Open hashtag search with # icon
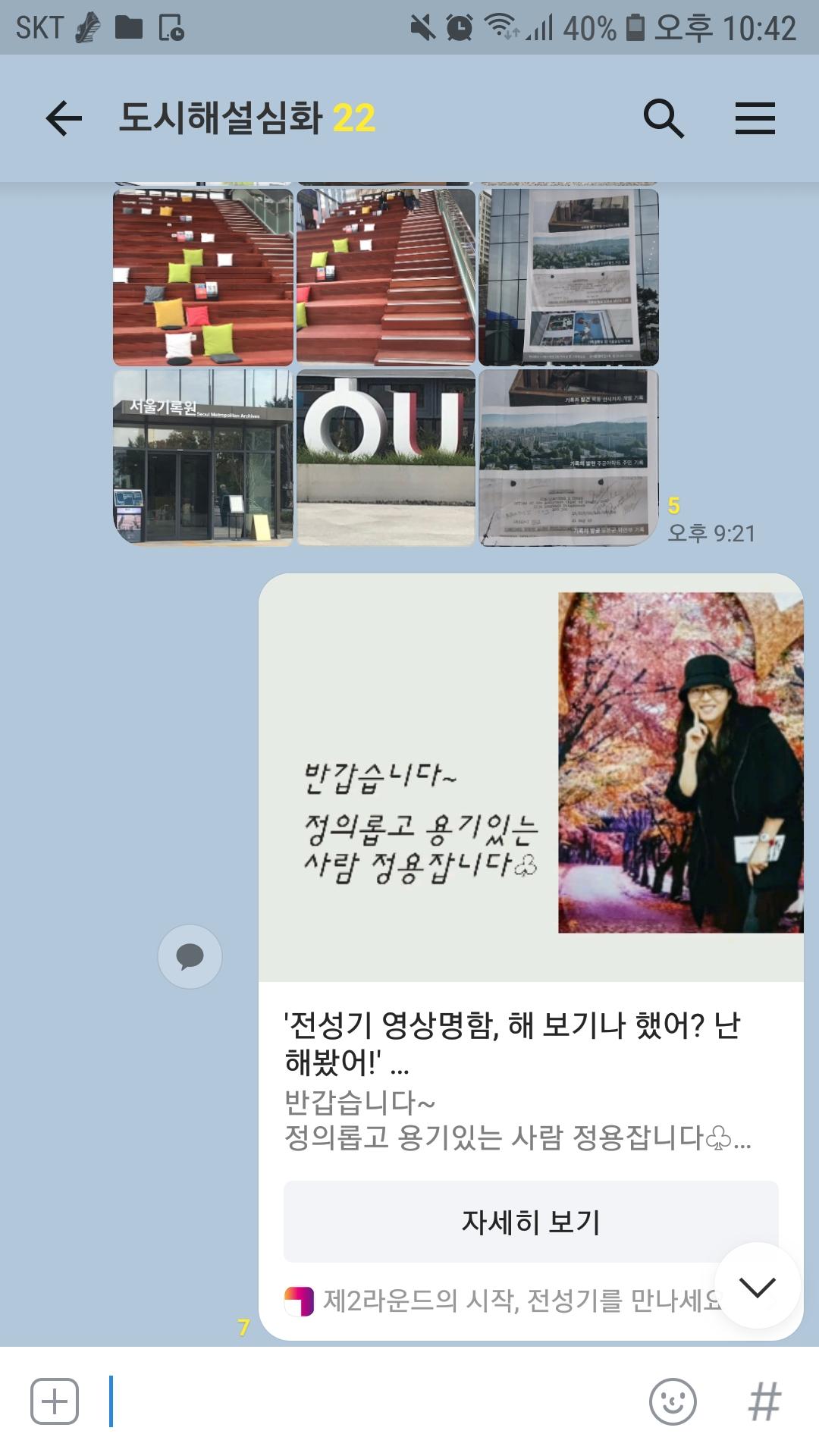The height and width of the screenshot is (1456, 819). pyautogui.click(x=764, y=1401)
